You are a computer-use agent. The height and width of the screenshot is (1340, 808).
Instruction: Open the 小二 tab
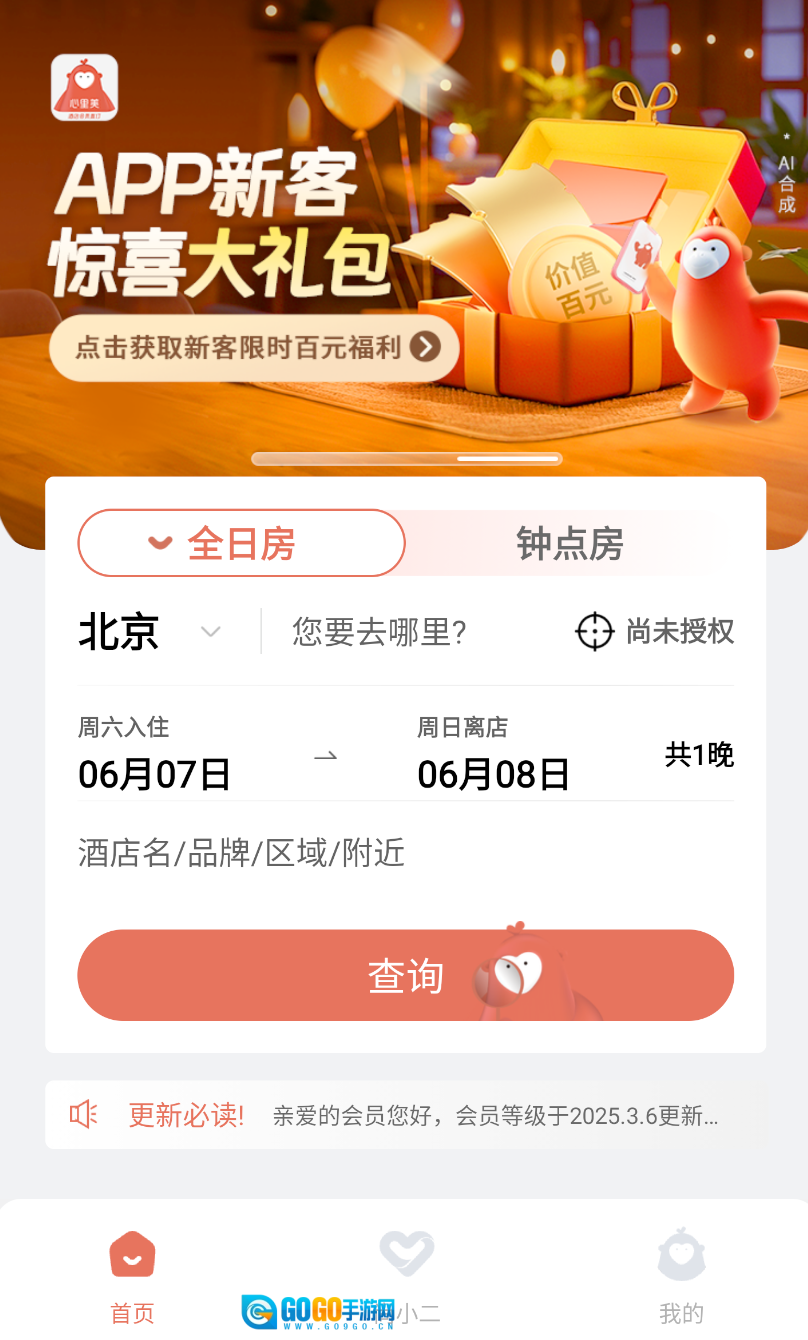click(x=407, y=1275)
